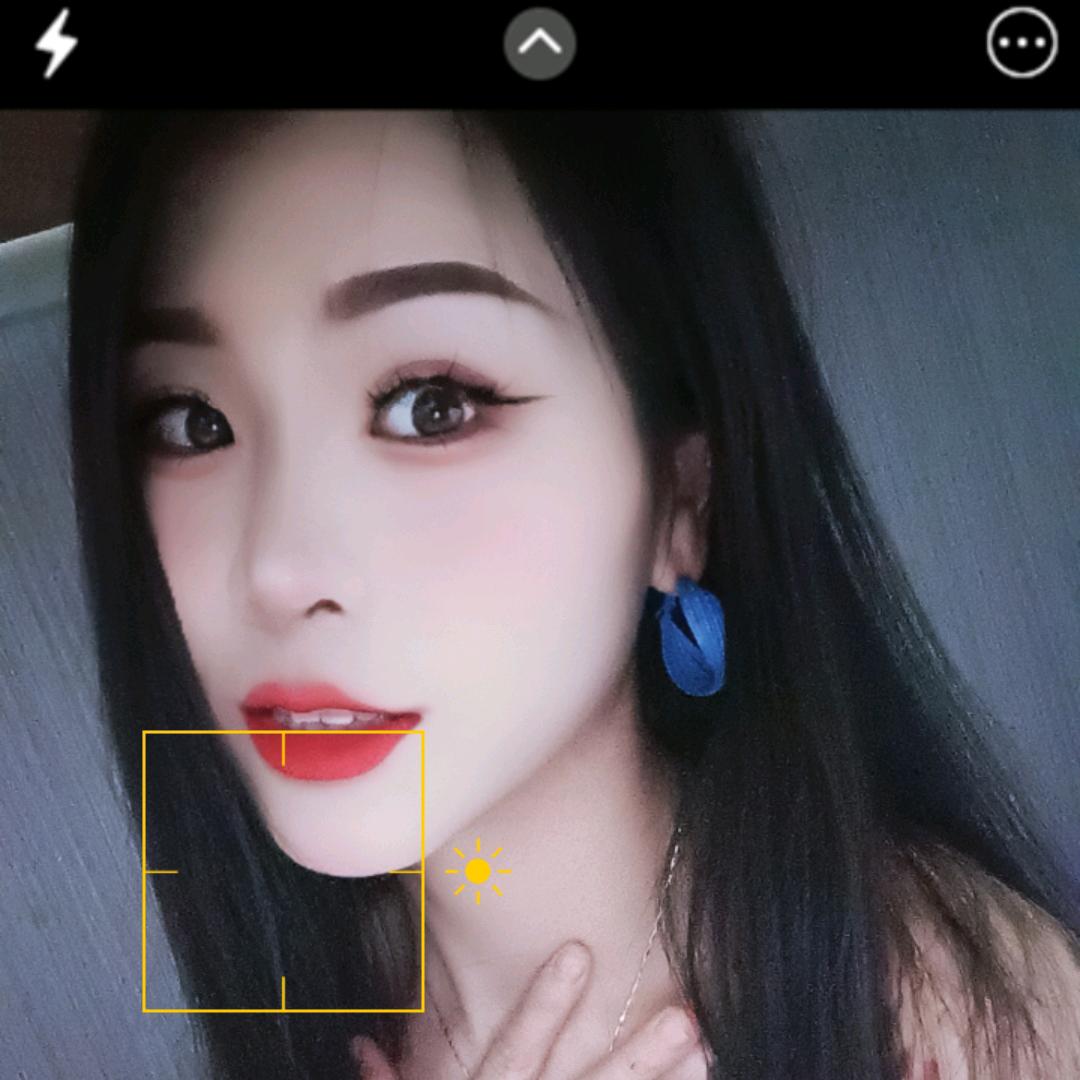The width and height of the screenshot is (1080, 1080).
Task: Open the more options menu
Action: [1022, 43]
